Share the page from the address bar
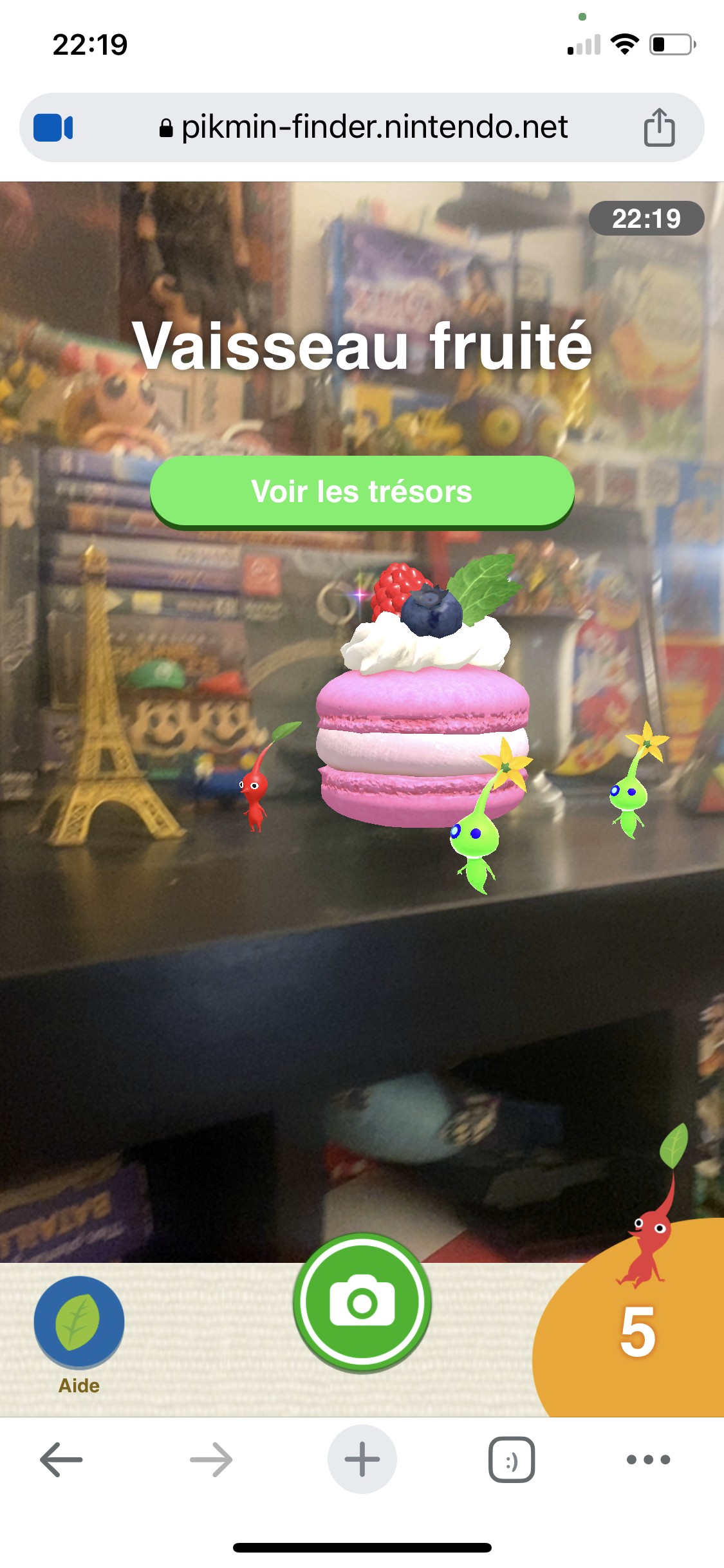724x1568 pixels. click(x=659, y=127)
